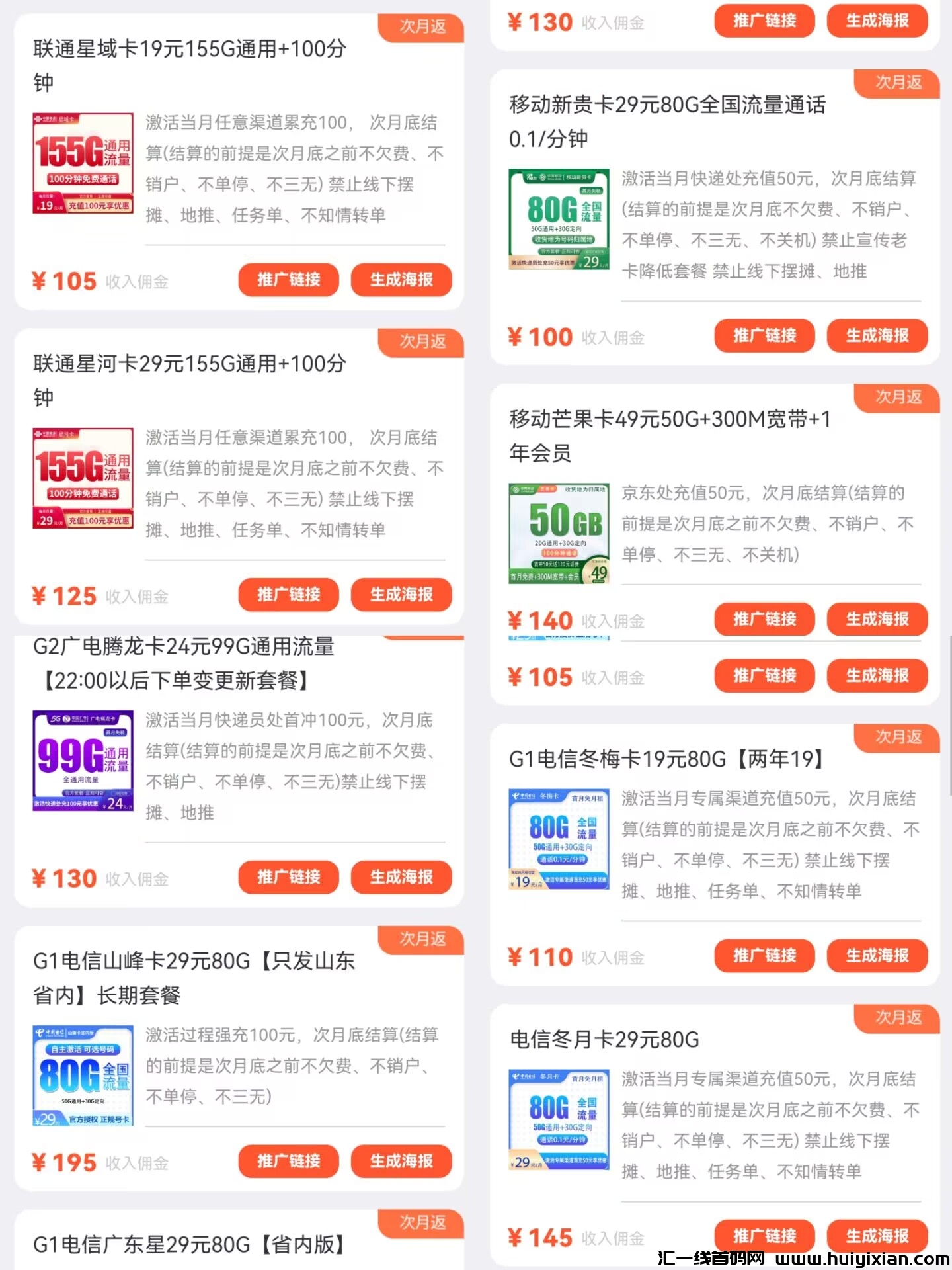Click the 次月返 badge on 联通星域卡
The image size is (952, 1270).
point(421,28)
